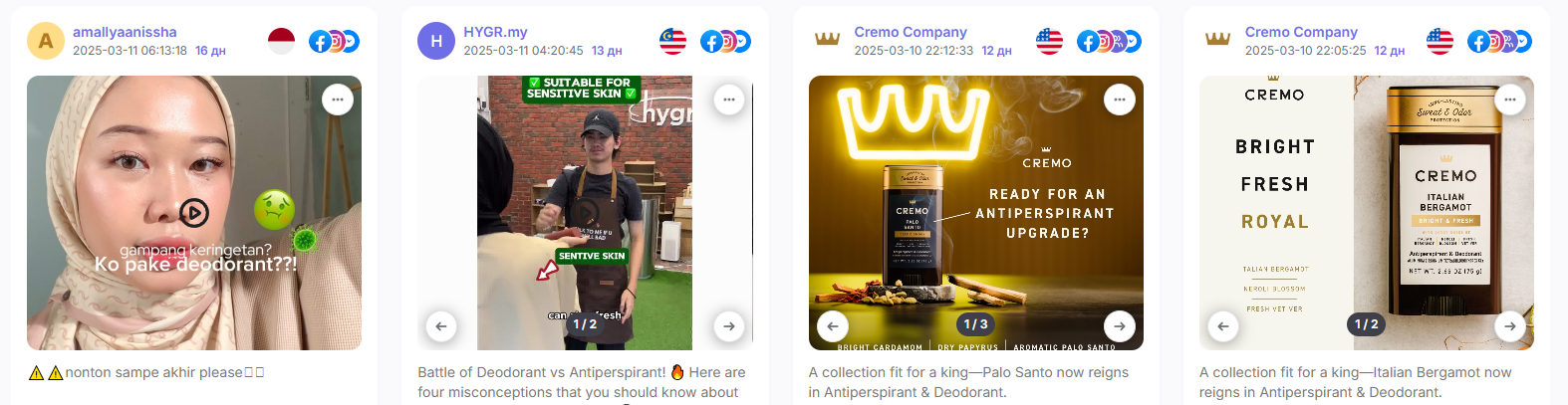The width and height of the screenshot is (1568, 405).
Task: Next slide of Italian Bergamot ad
Action: 1510,325
